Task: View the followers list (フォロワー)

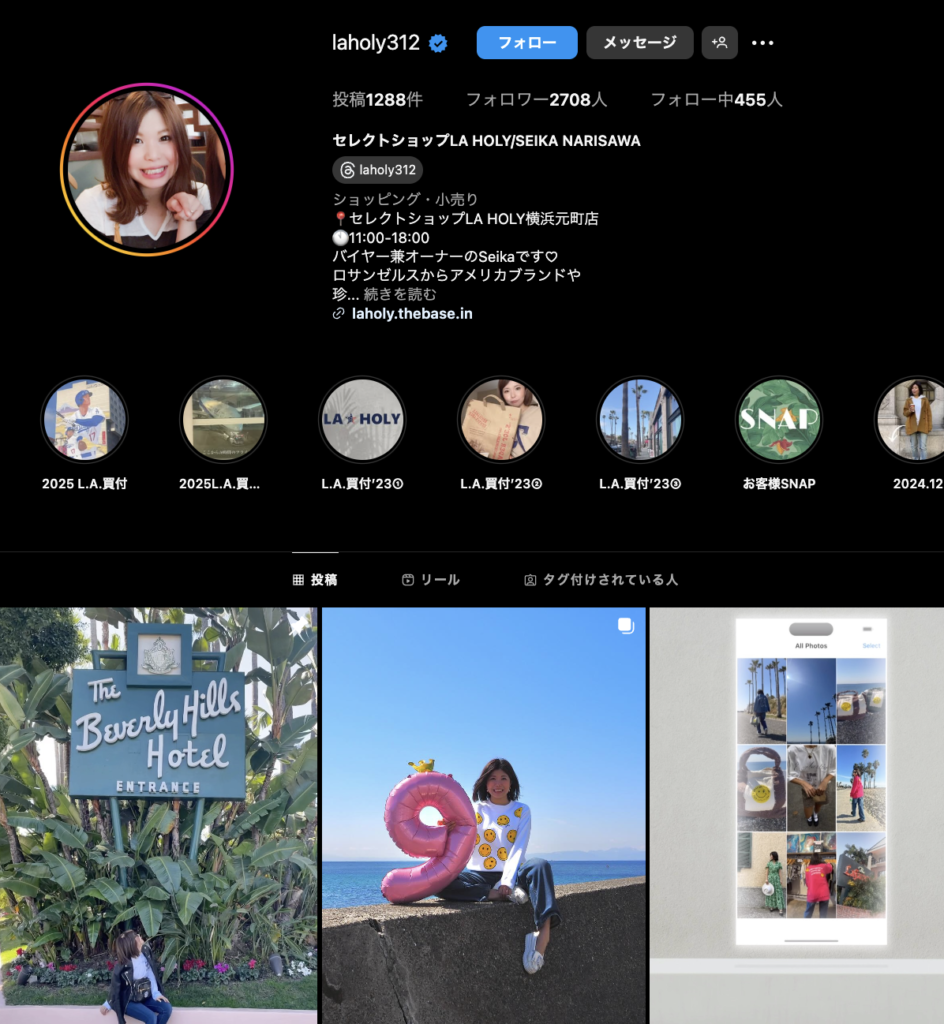Action: point(536,100)
